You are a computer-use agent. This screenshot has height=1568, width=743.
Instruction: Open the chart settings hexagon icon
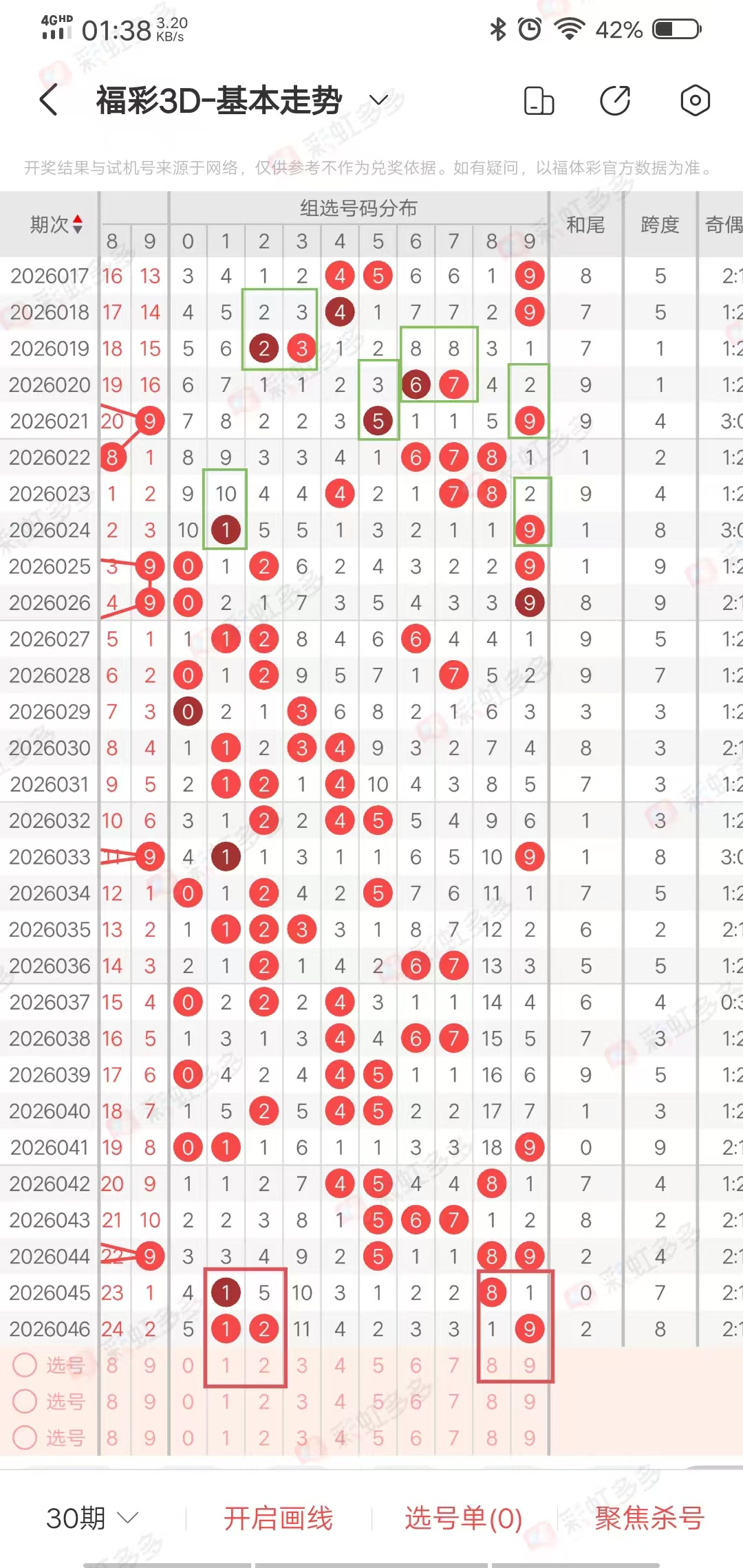pyautogui.click(x=695, y=100)
